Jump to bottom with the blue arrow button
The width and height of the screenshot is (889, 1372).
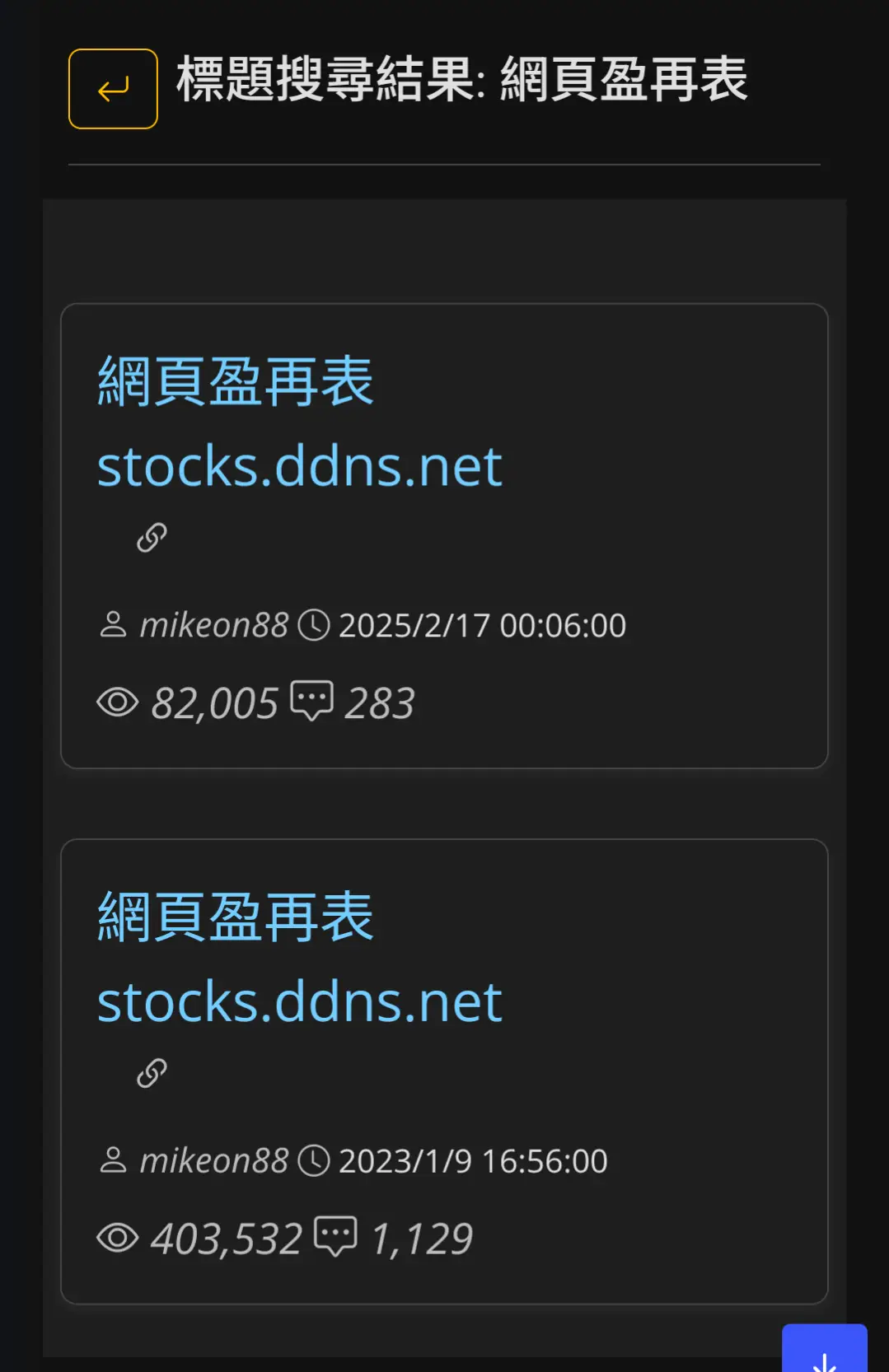point(824,1352)
